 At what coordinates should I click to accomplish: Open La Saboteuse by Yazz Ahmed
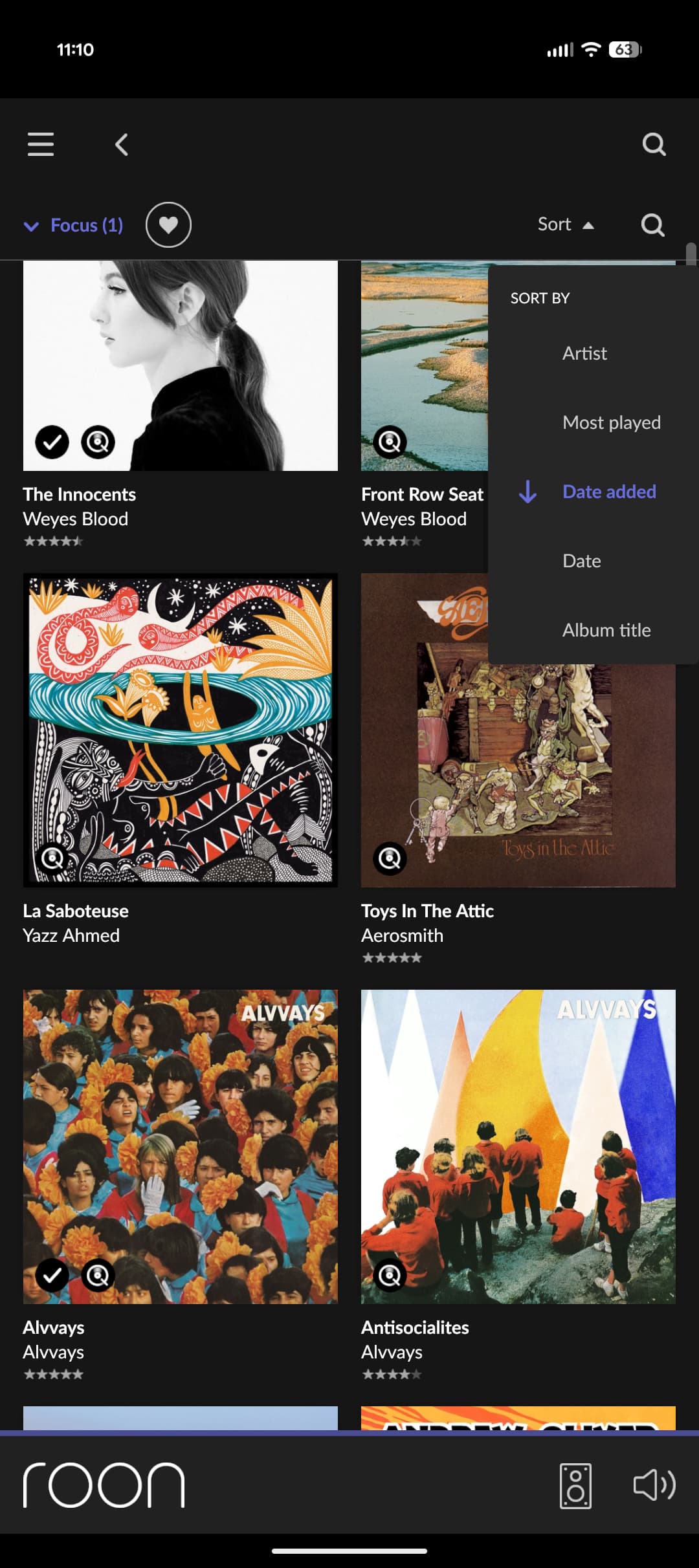click(180, 730)
